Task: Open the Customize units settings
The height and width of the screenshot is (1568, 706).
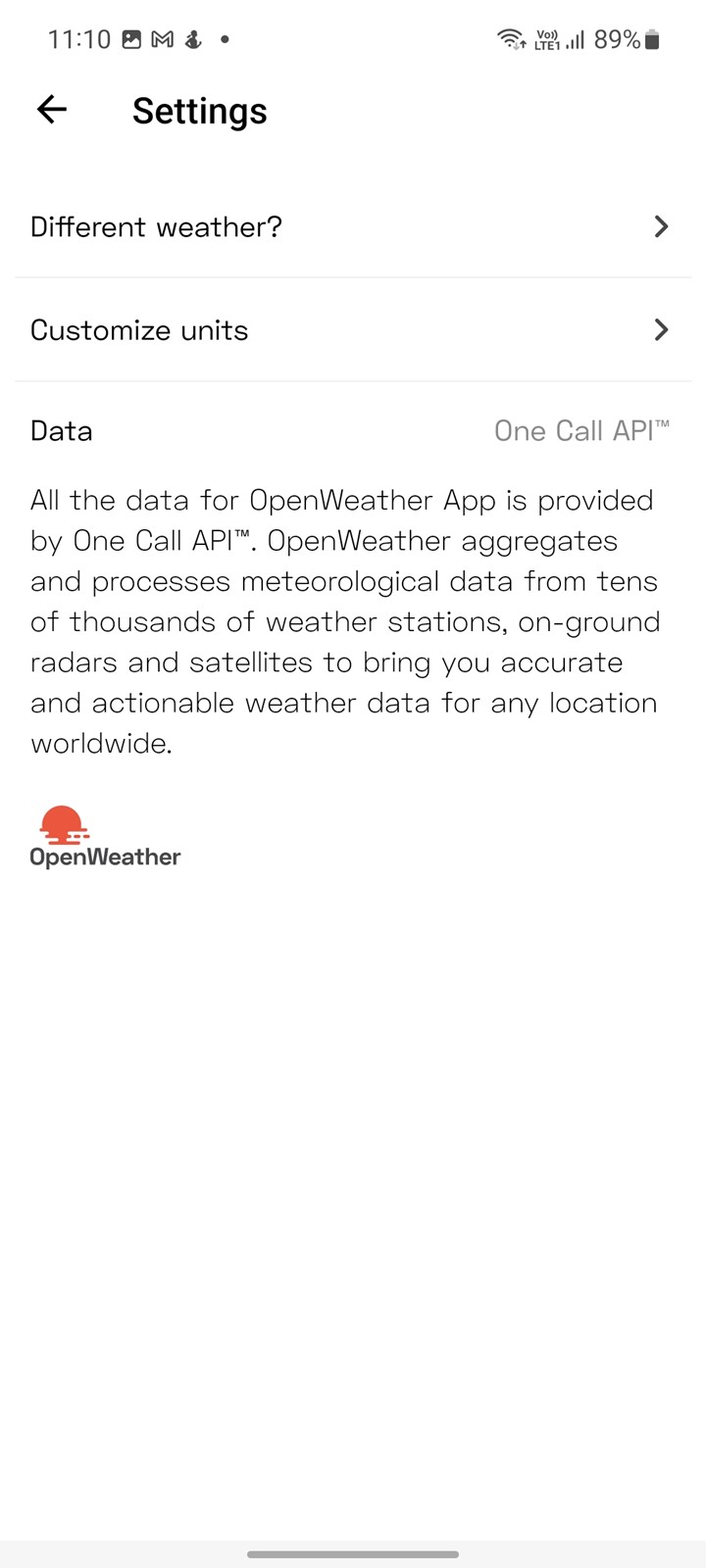Action: (353, 330)
